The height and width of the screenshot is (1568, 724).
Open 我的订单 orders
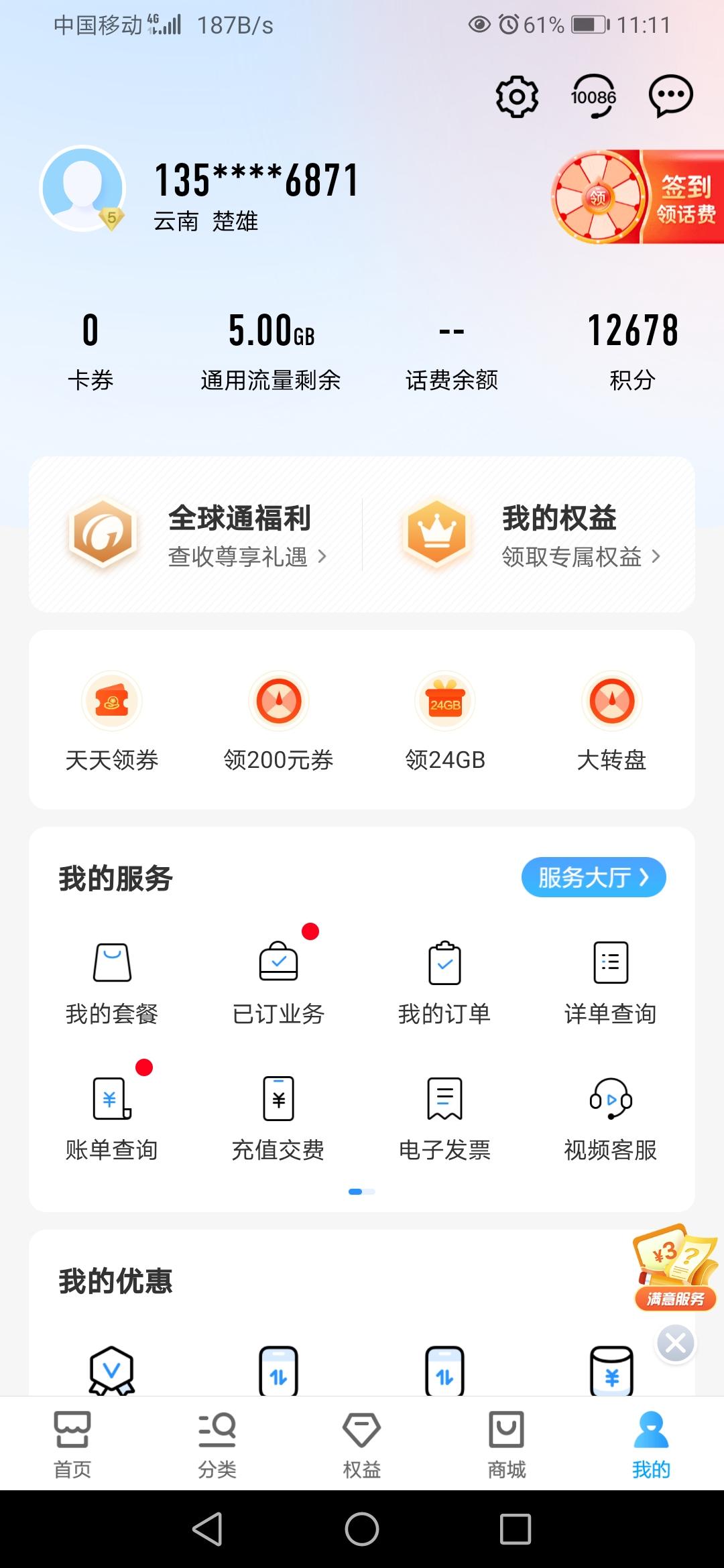click(444, 982)
